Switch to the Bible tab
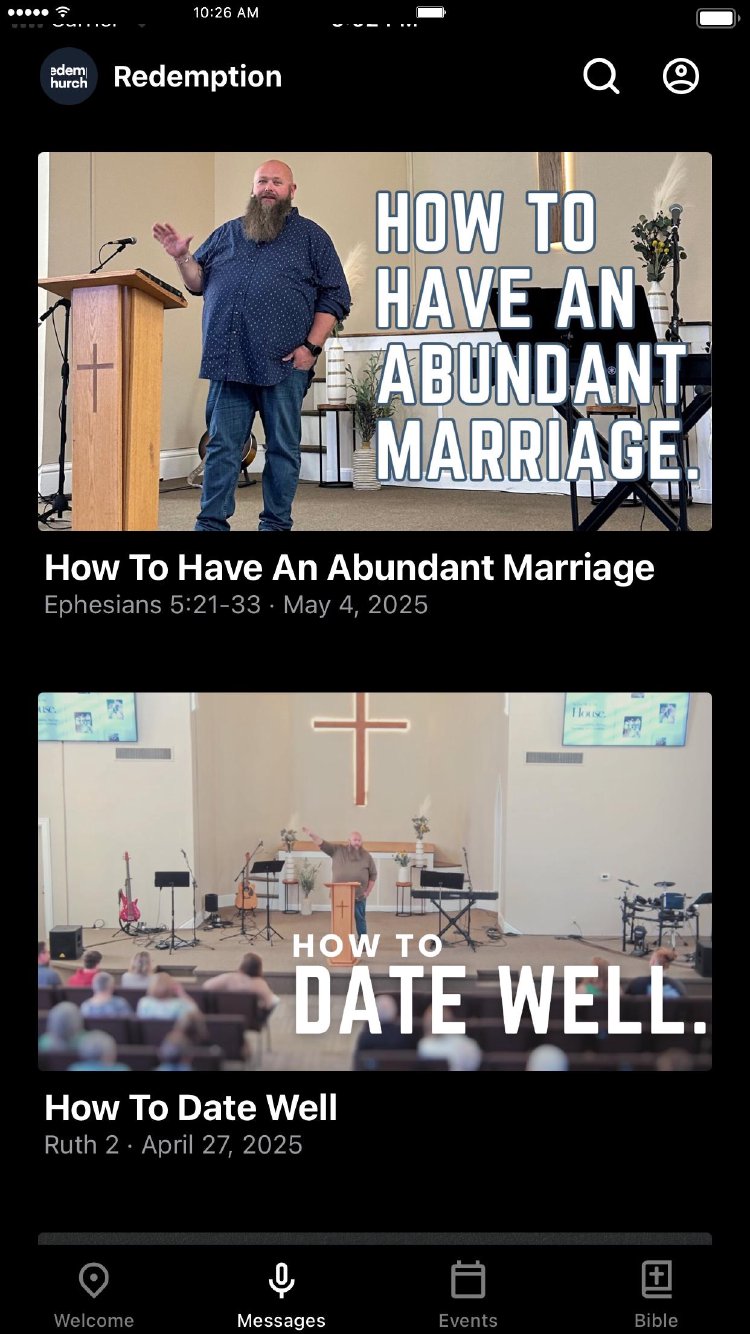 656,1294
